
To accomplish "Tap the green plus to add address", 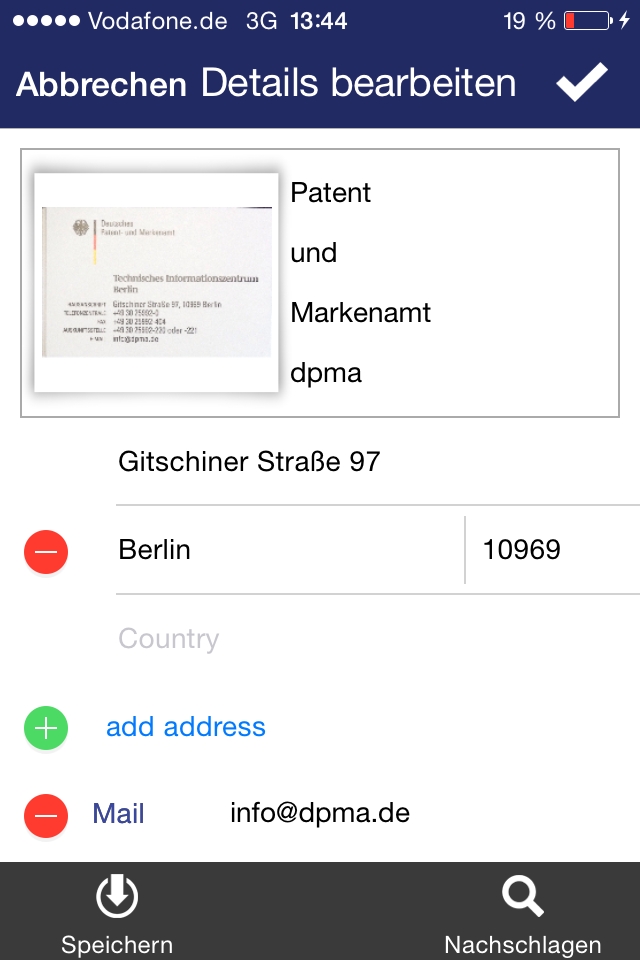I will pyautogui.click(x=46, y=728).
